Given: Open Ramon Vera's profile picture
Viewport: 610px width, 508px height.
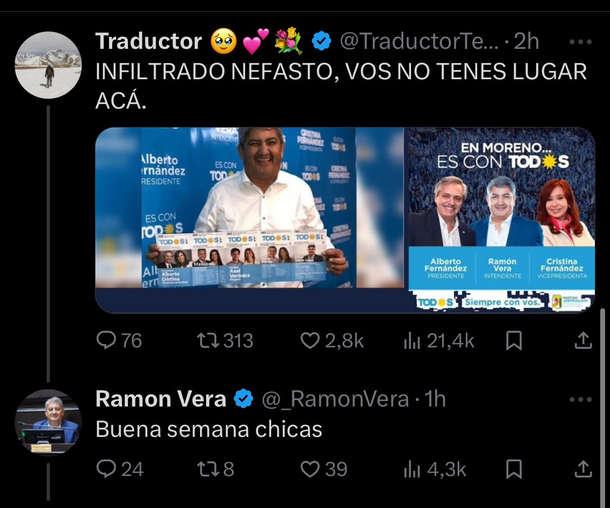Looking at the screenshot, I should pyautogui.click(x=48, y=422).
